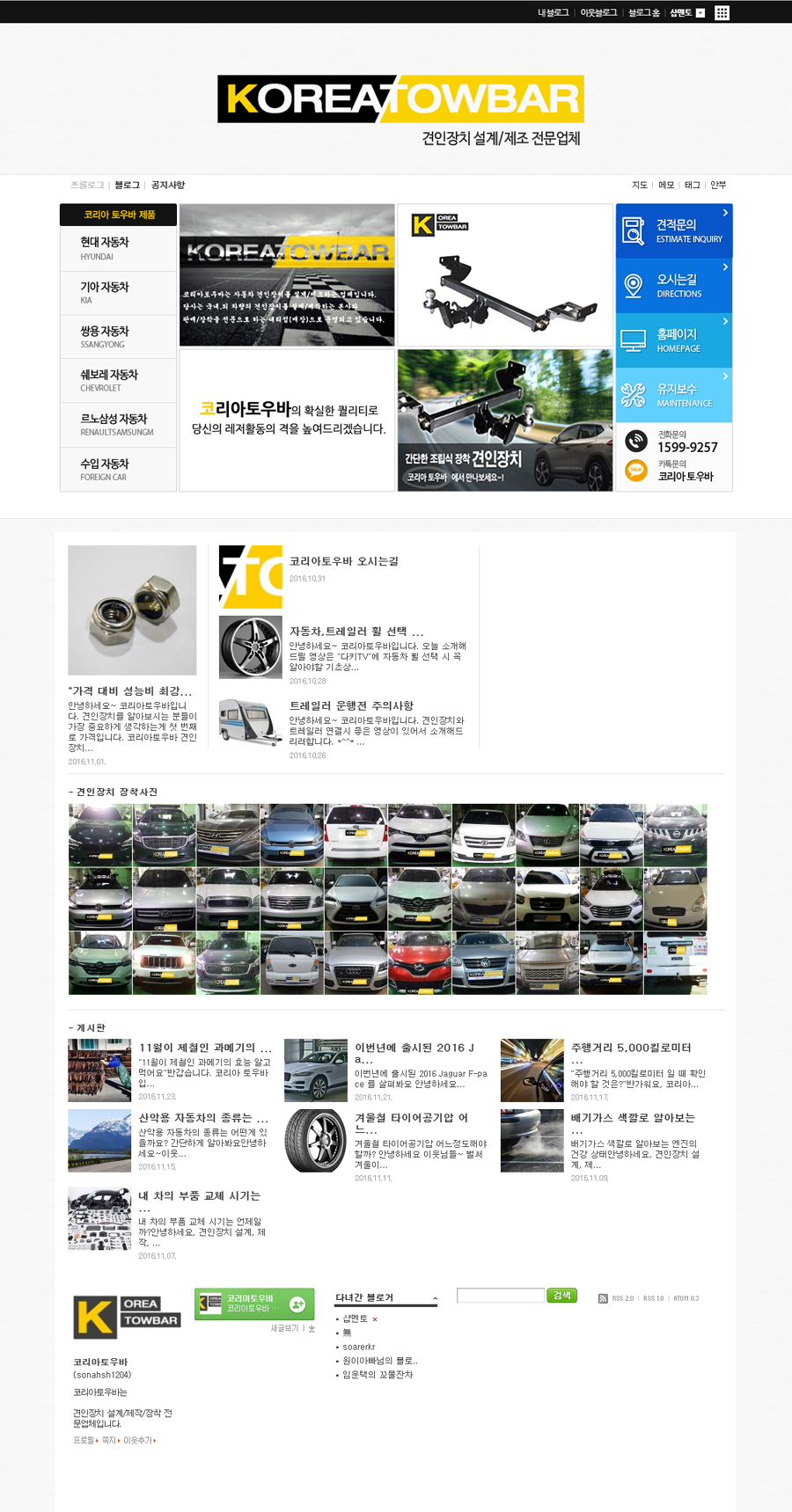
Task: Open post 코리아토우바 오시는길
Action: point(344,561)
